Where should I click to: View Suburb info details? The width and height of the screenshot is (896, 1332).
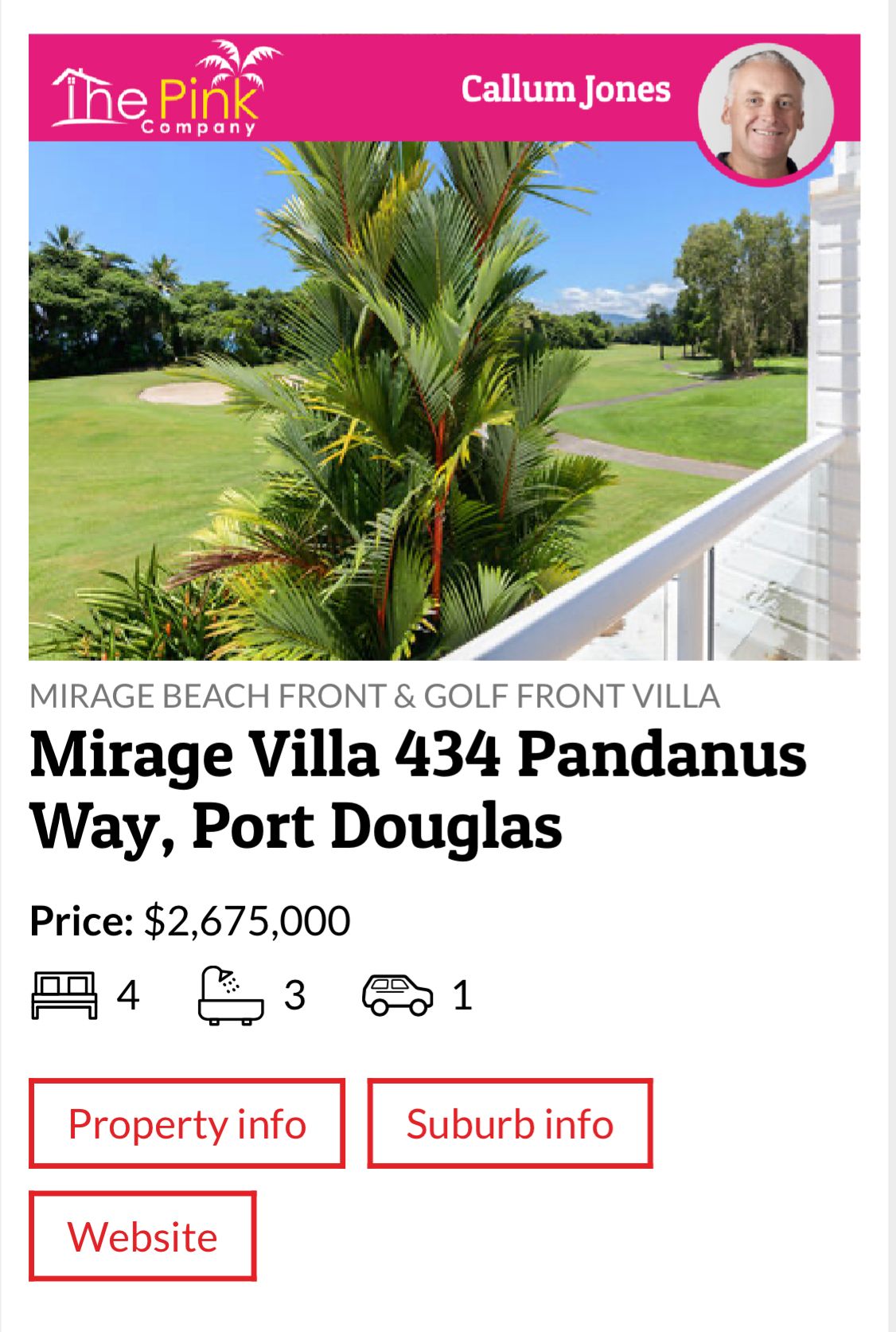[509, 1123]
